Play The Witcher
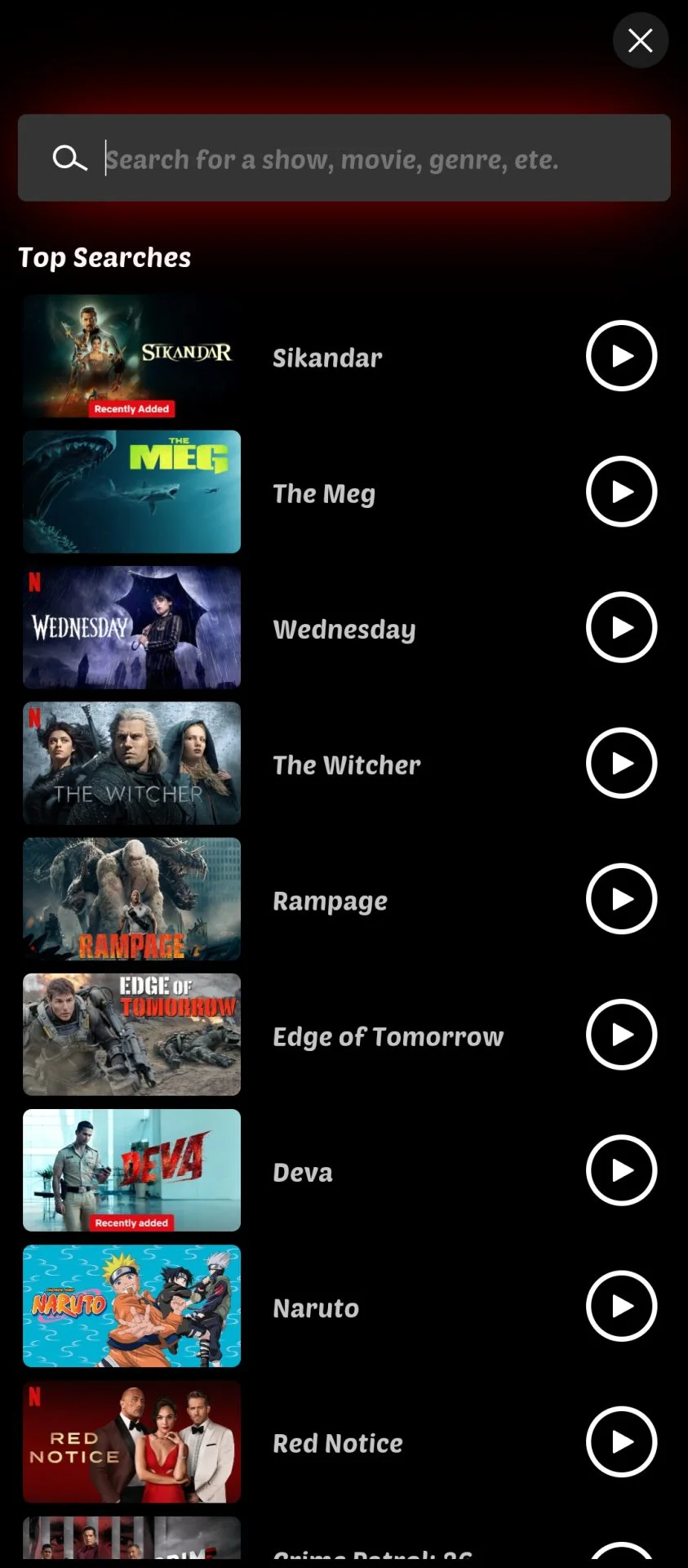 [621, 763]
